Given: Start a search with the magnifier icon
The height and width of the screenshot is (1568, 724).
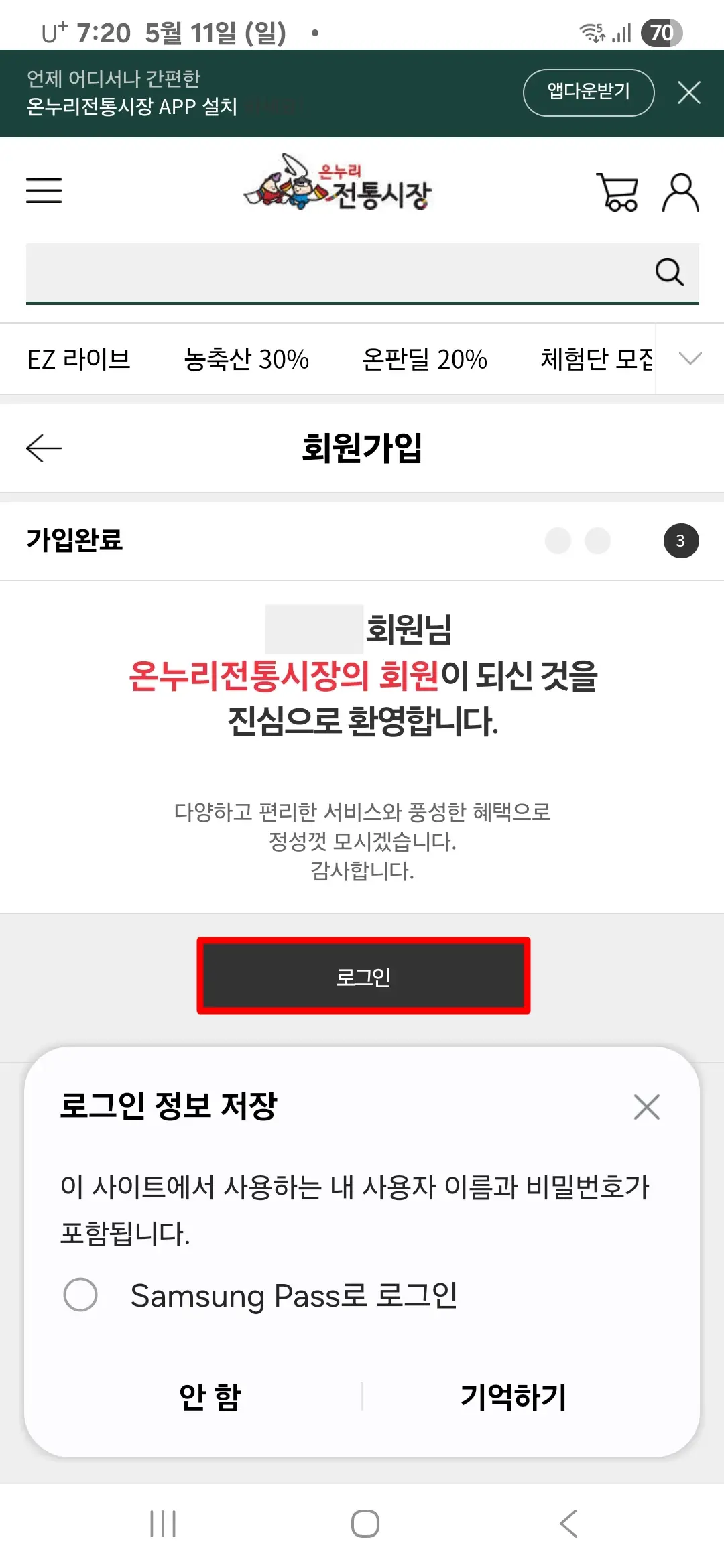Looking at the screenshot, I should [670, 273].
